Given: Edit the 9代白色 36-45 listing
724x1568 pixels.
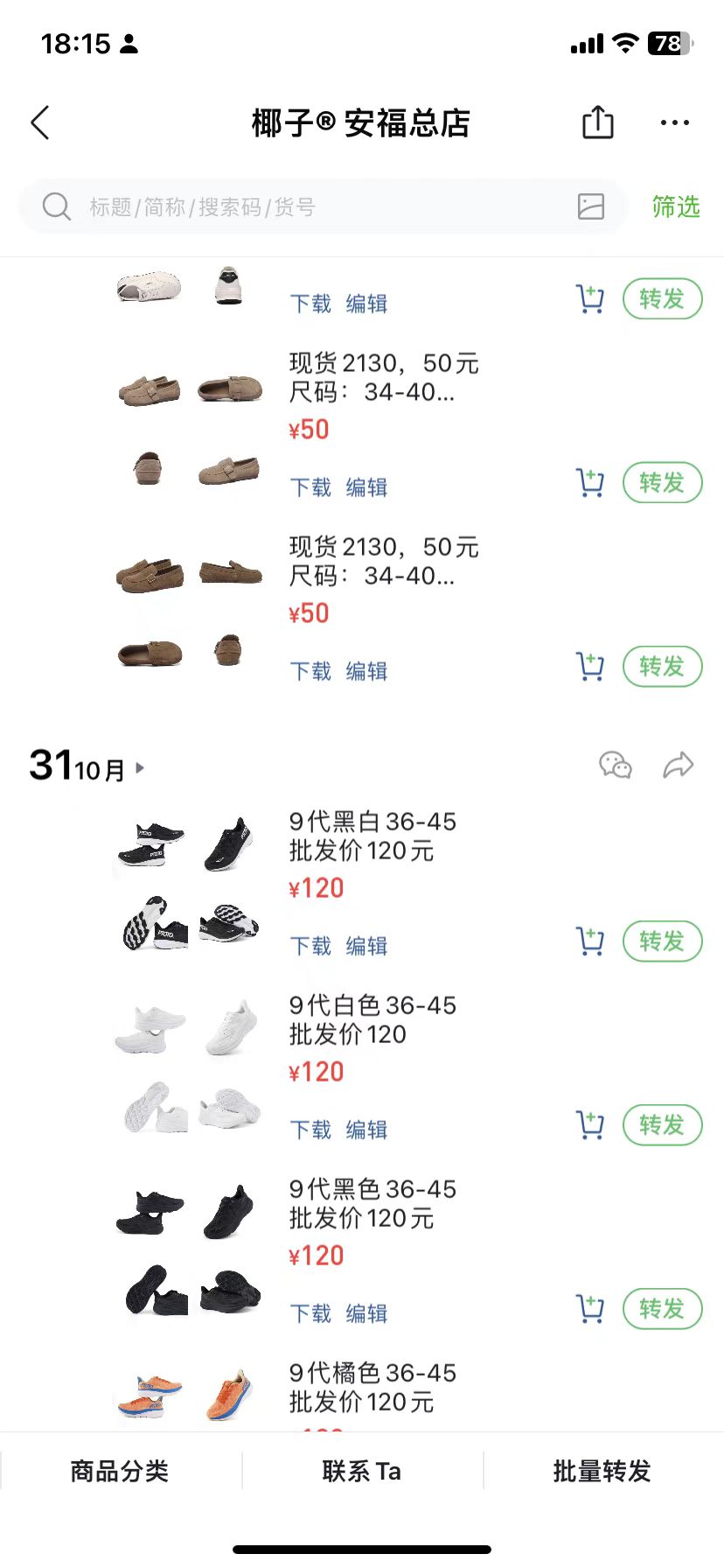Looking at the screenshot, I should pyautogui.click(x=366, y=1130).
